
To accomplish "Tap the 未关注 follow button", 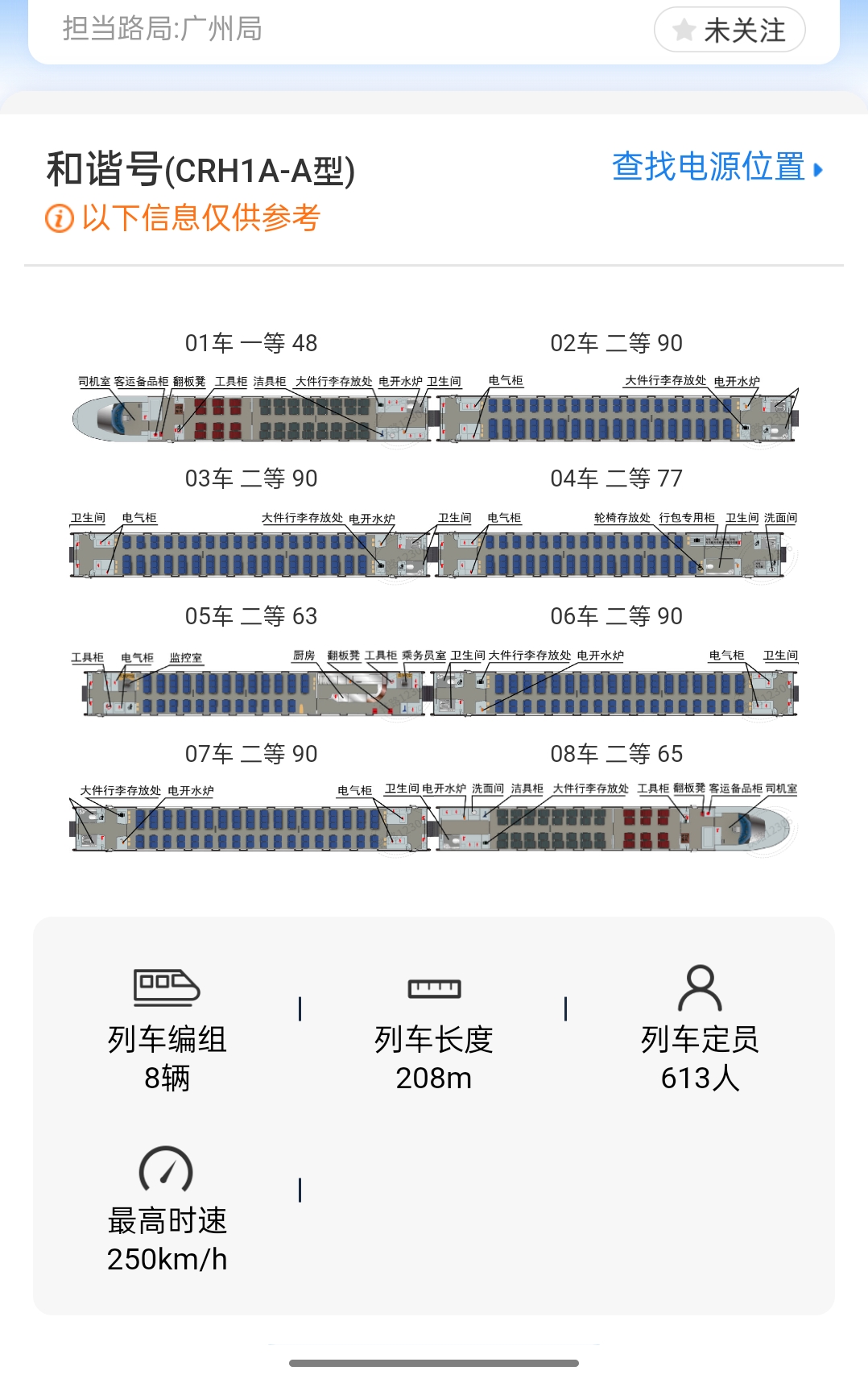I will click(x=730, y=31).
